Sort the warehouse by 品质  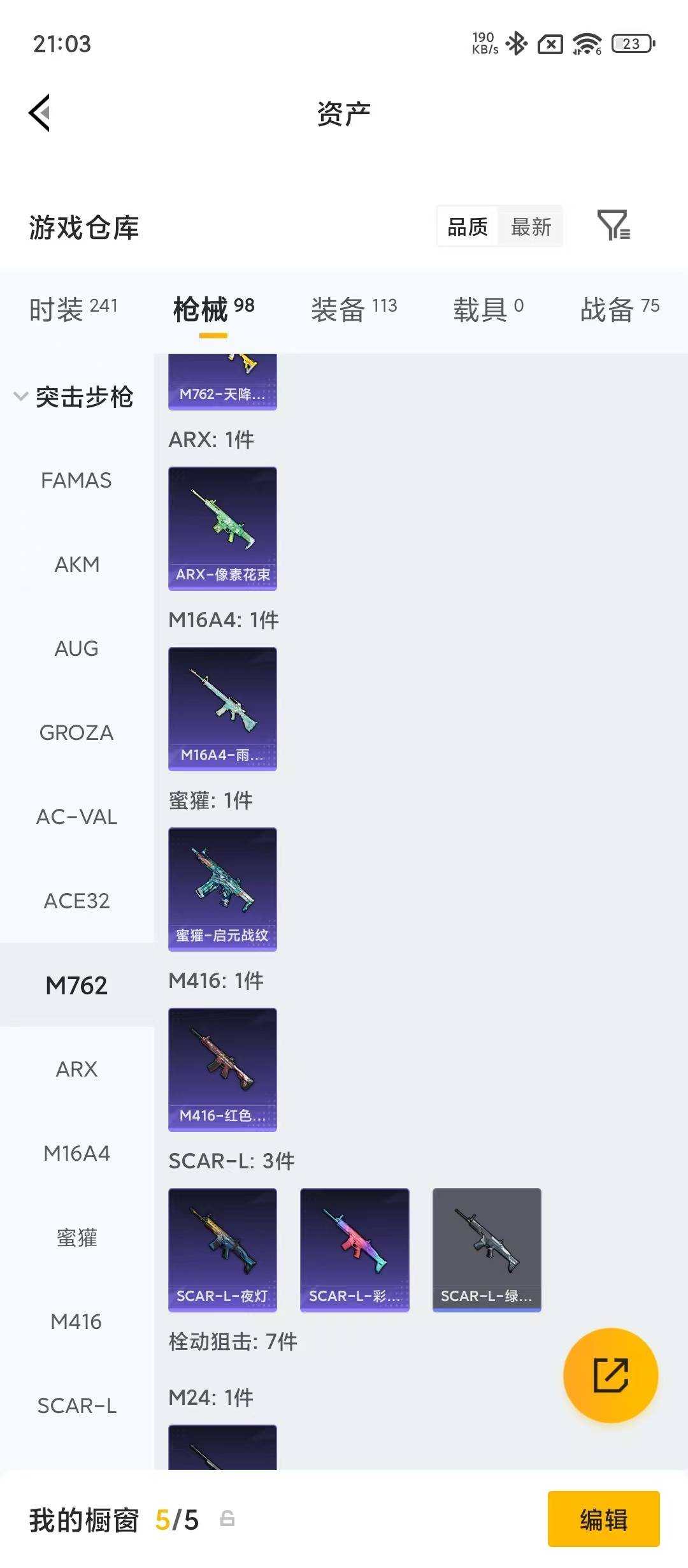click(468, 226)
